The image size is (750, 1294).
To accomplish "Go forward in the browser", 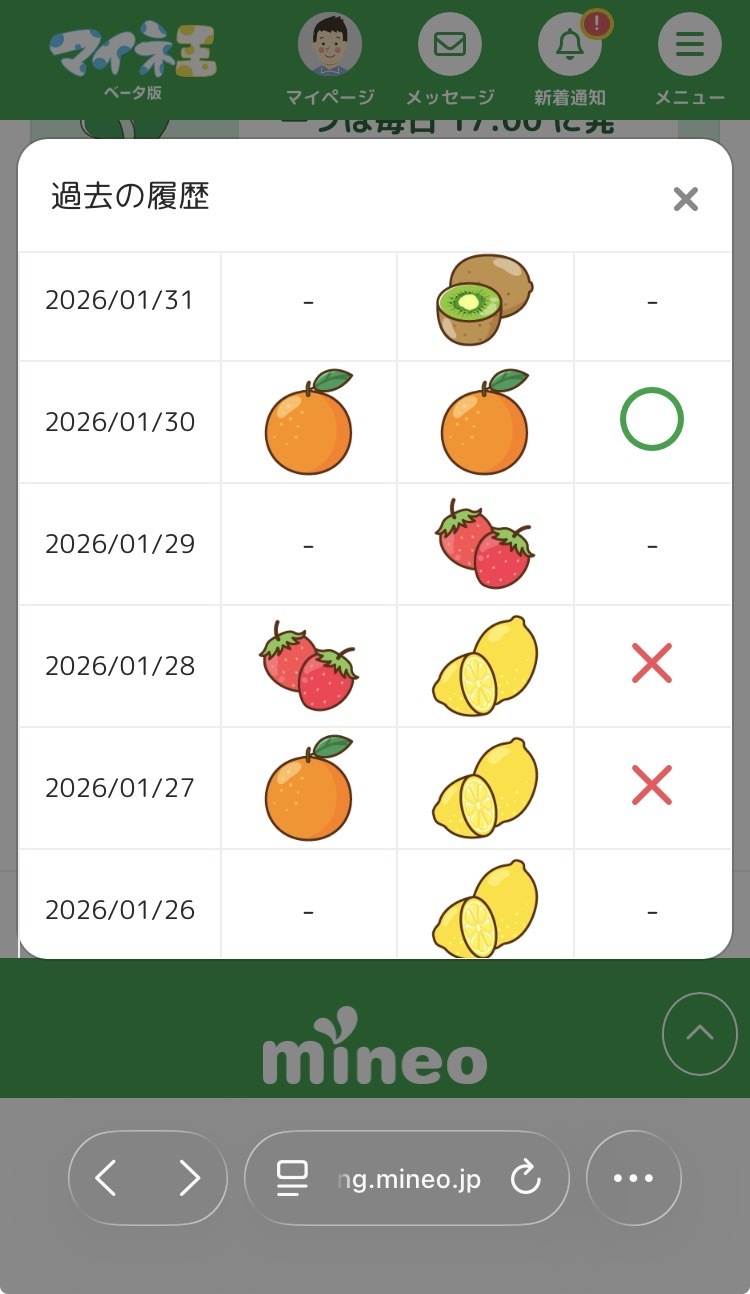I will pos(189,1178).
